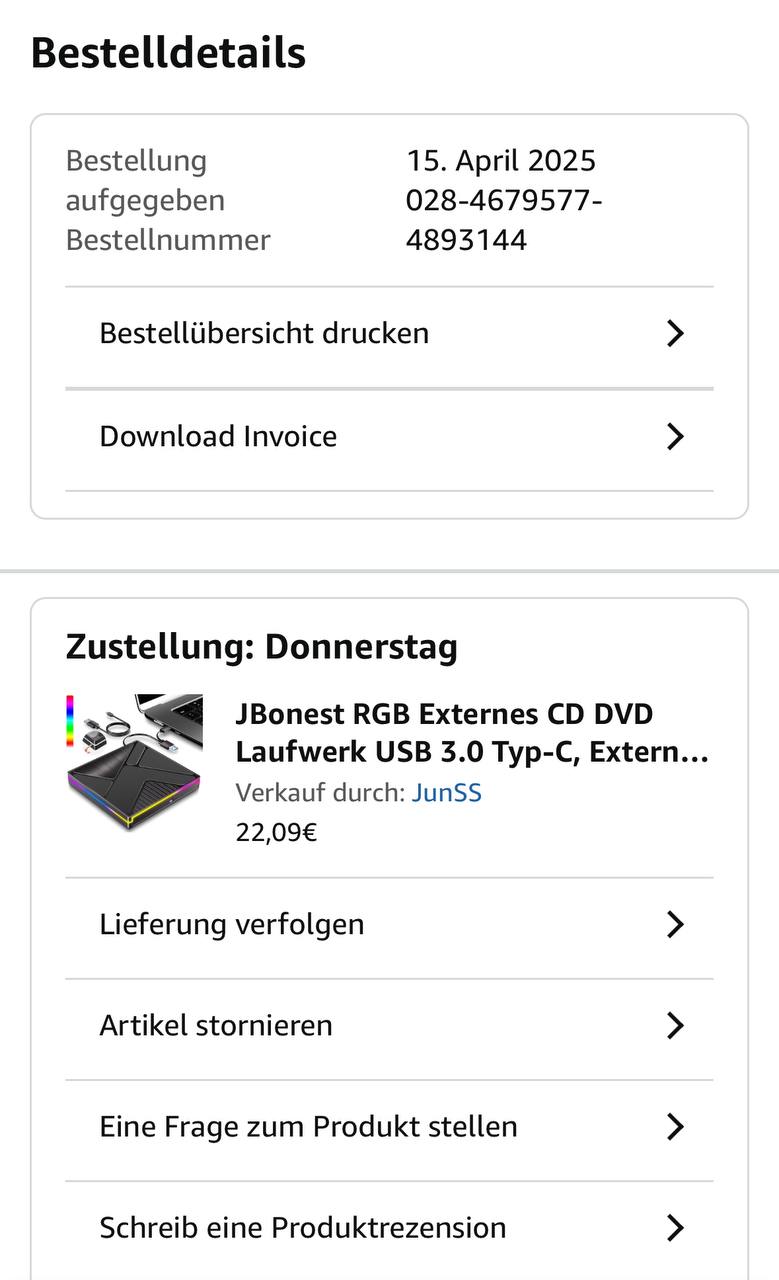The height and width of the screenshot is (1280, 779).
Task: Open seller link JunSS
Action: point(446,793)
